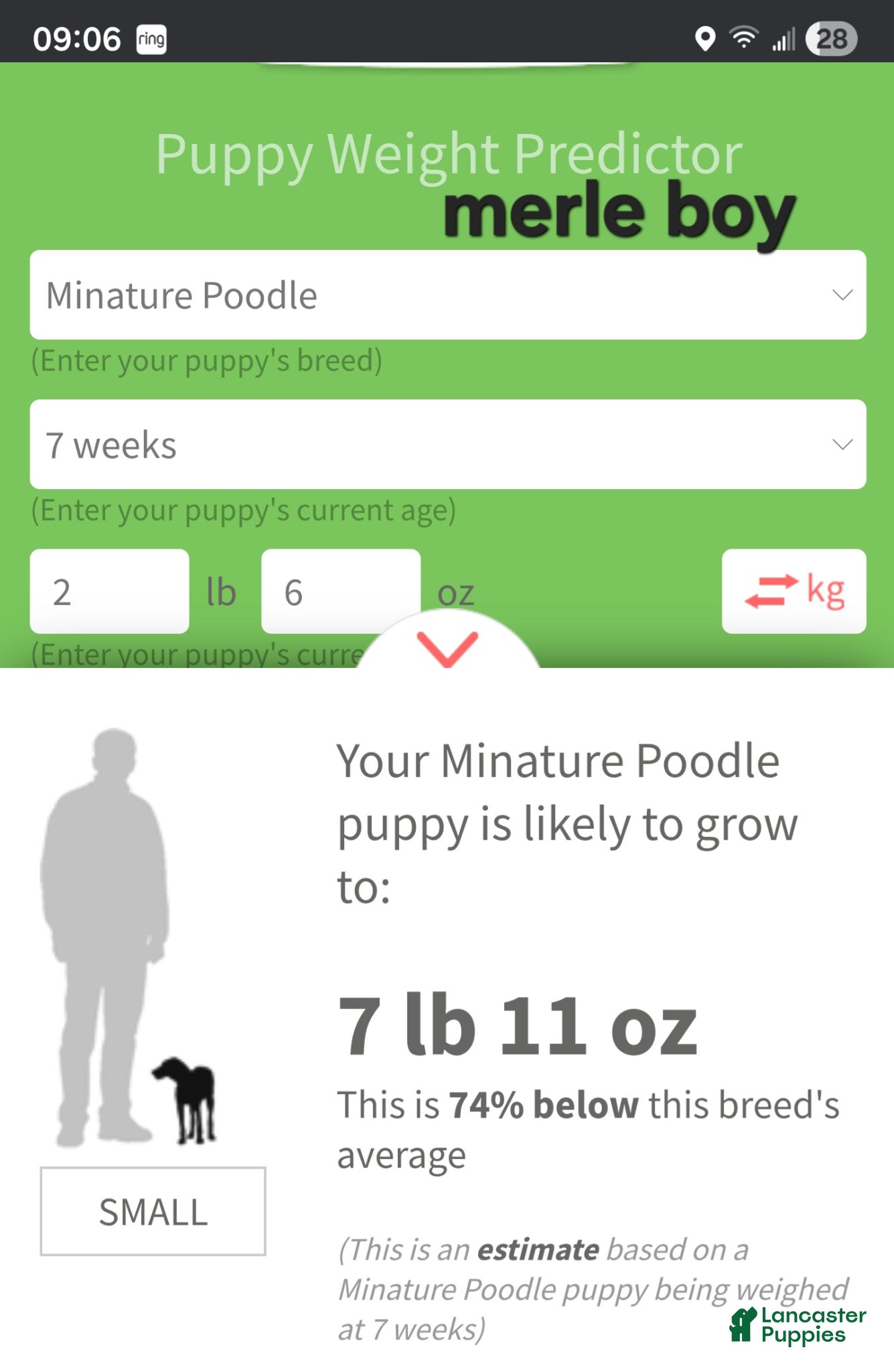Open the Ring notification icon in status bar
Viewport: 894px width, 1372px height.
pos(153,38)
